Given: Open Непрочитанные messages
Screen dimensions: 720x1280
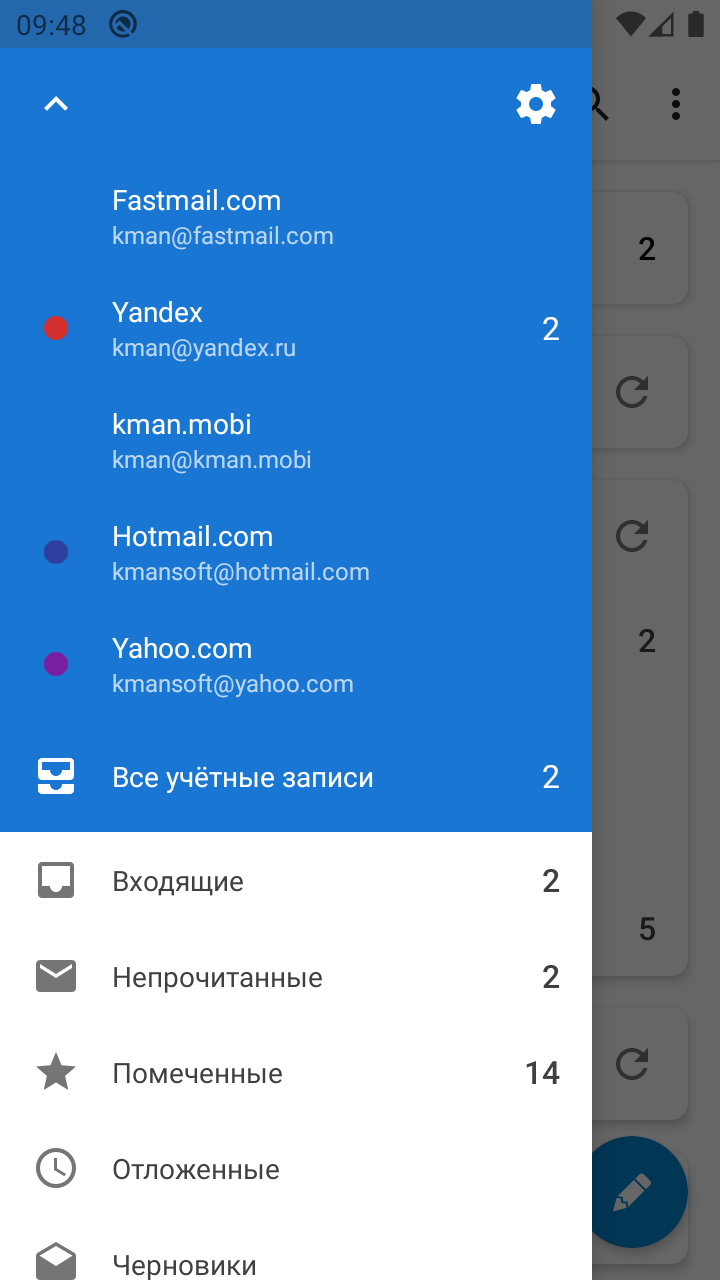Looking at the screenshot, I should coord(296,977).
